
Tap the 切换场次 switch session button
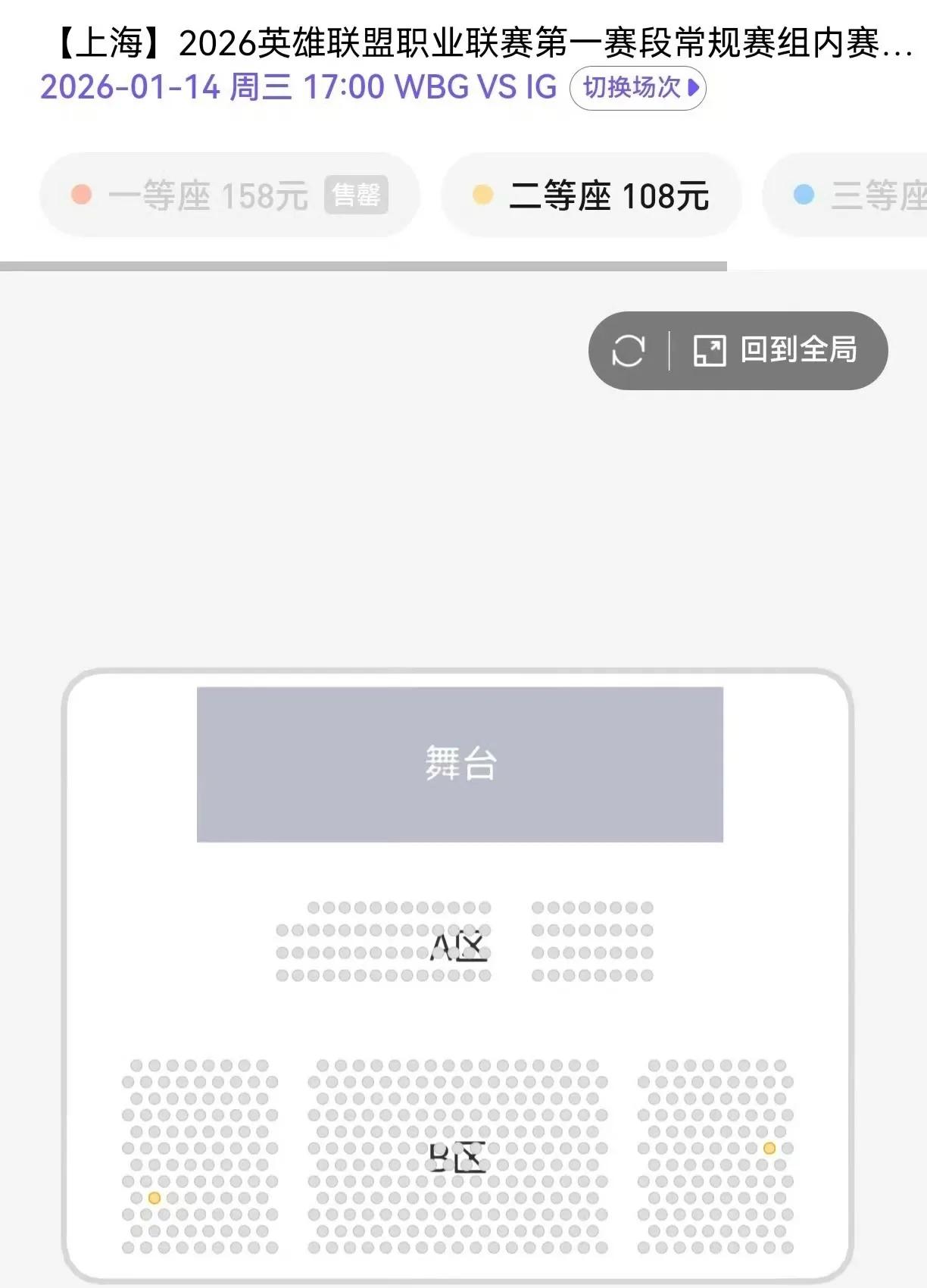[638, 88]
